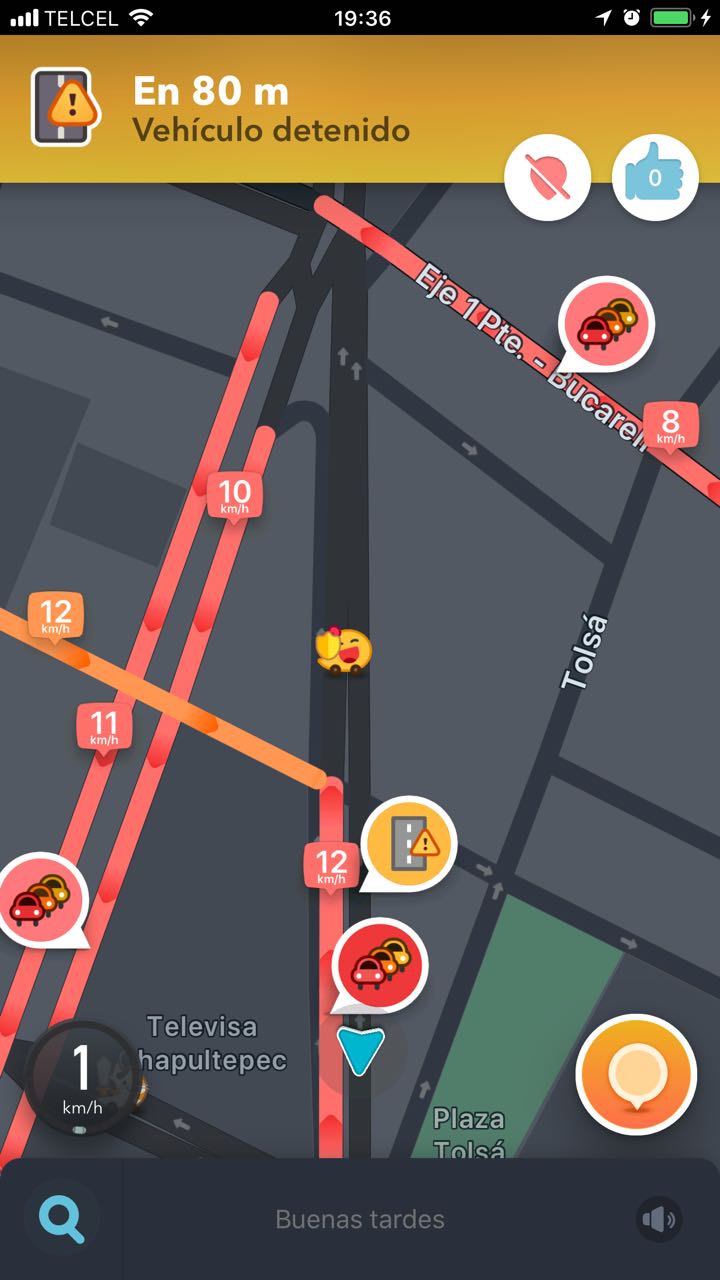View the stopped vehicle hazard marker
The height and width of the screenshot is (1280, 720).
(409, 844)
